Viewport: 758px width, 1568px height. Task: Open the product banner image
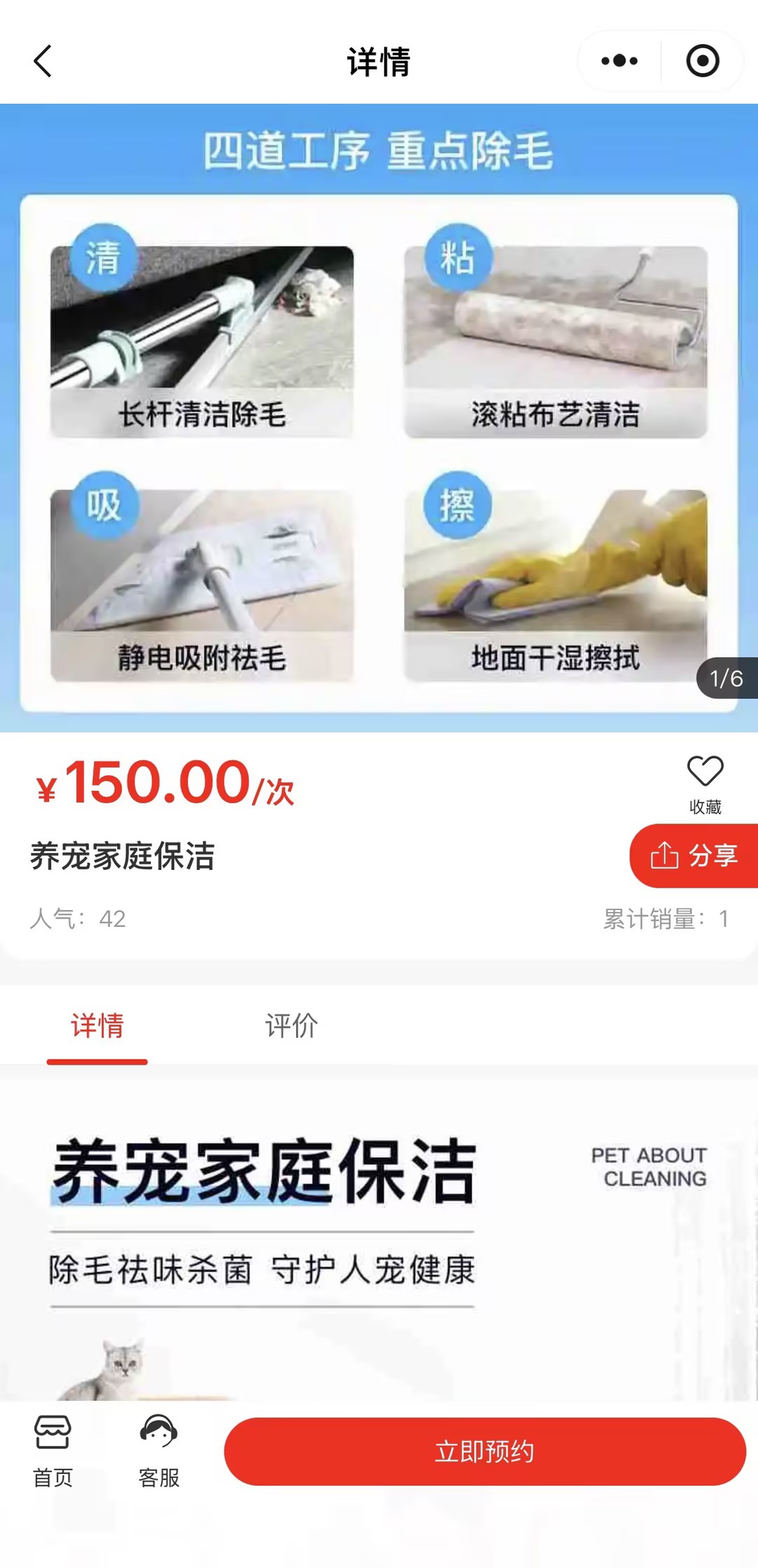379,418
